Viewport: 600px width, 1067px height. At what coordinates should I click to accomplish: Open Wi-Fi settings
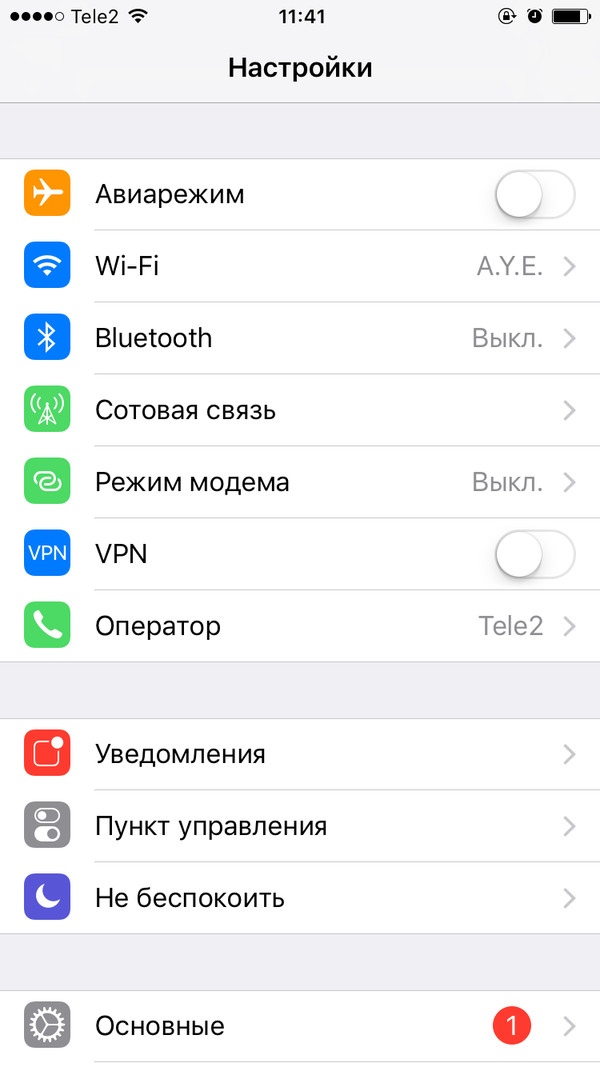[300, 266]
